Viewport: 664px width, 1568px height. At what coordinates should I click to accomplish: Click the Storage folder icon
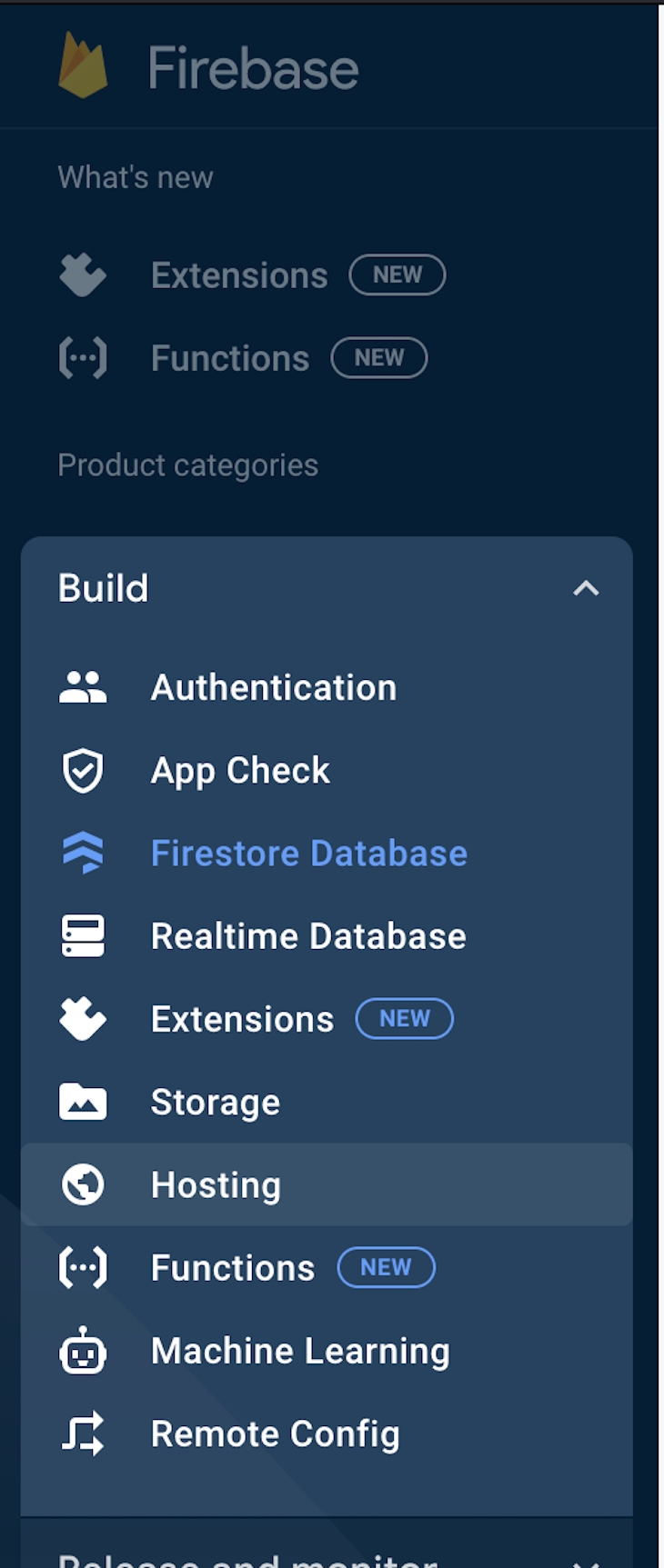(82, 1101)
